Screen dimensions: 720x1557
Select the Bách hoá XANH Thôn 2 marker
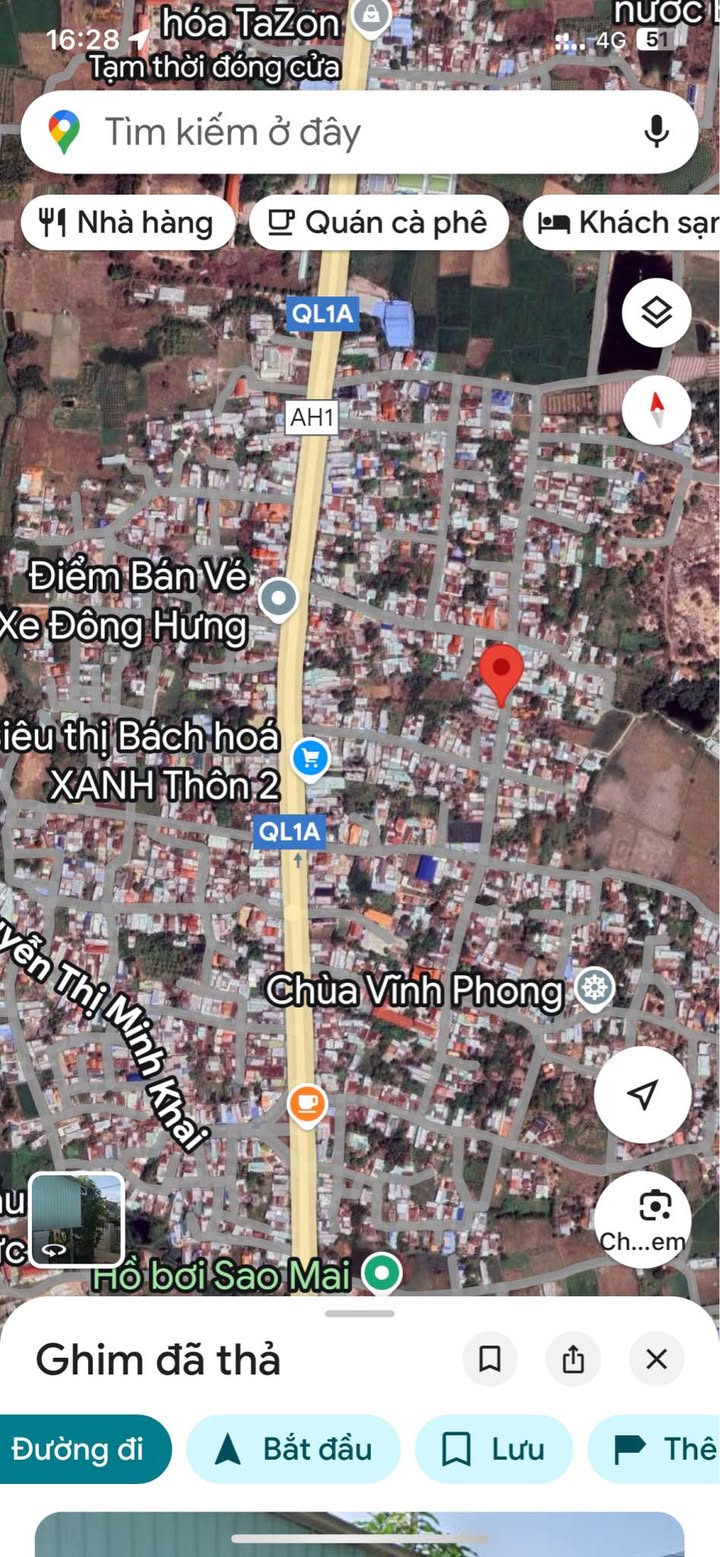point(310,758)
